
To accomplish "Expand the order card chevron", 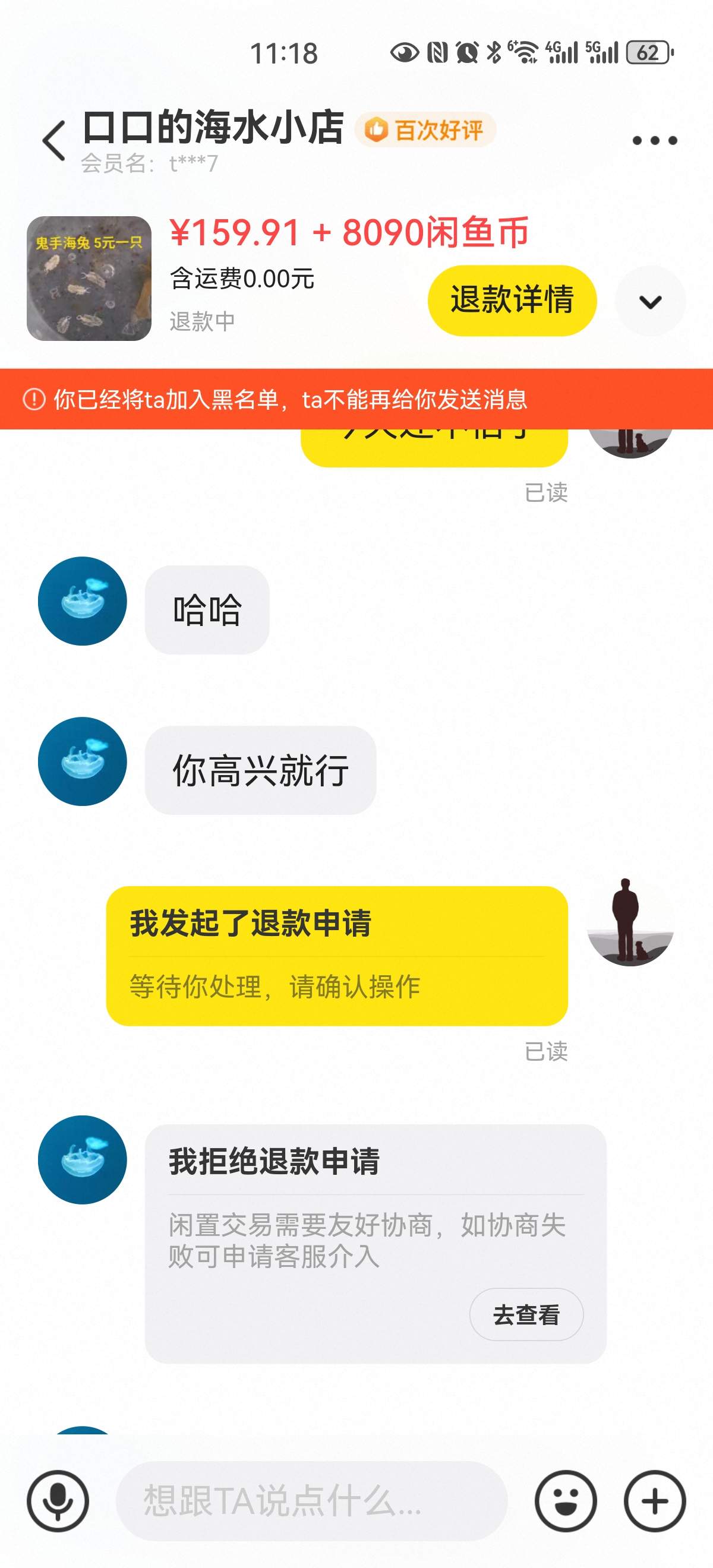I will [650, 301].
